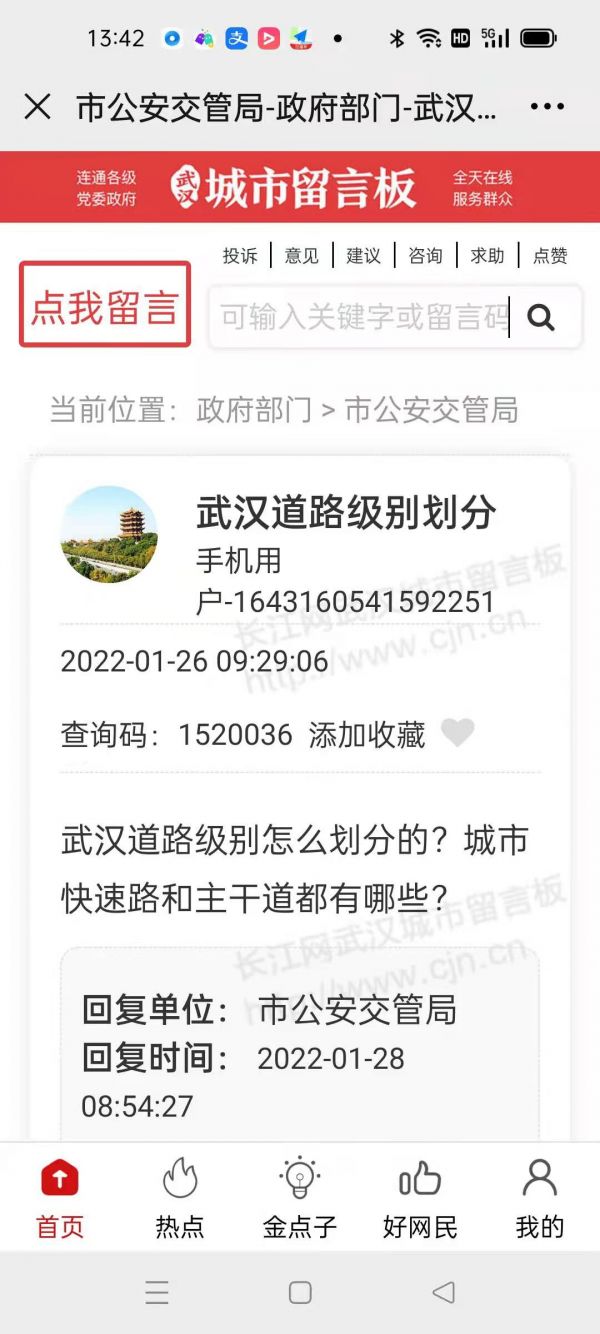Select the 建议 category
600x1334 pixels.
pyautogui.click(x=364, y=256)
